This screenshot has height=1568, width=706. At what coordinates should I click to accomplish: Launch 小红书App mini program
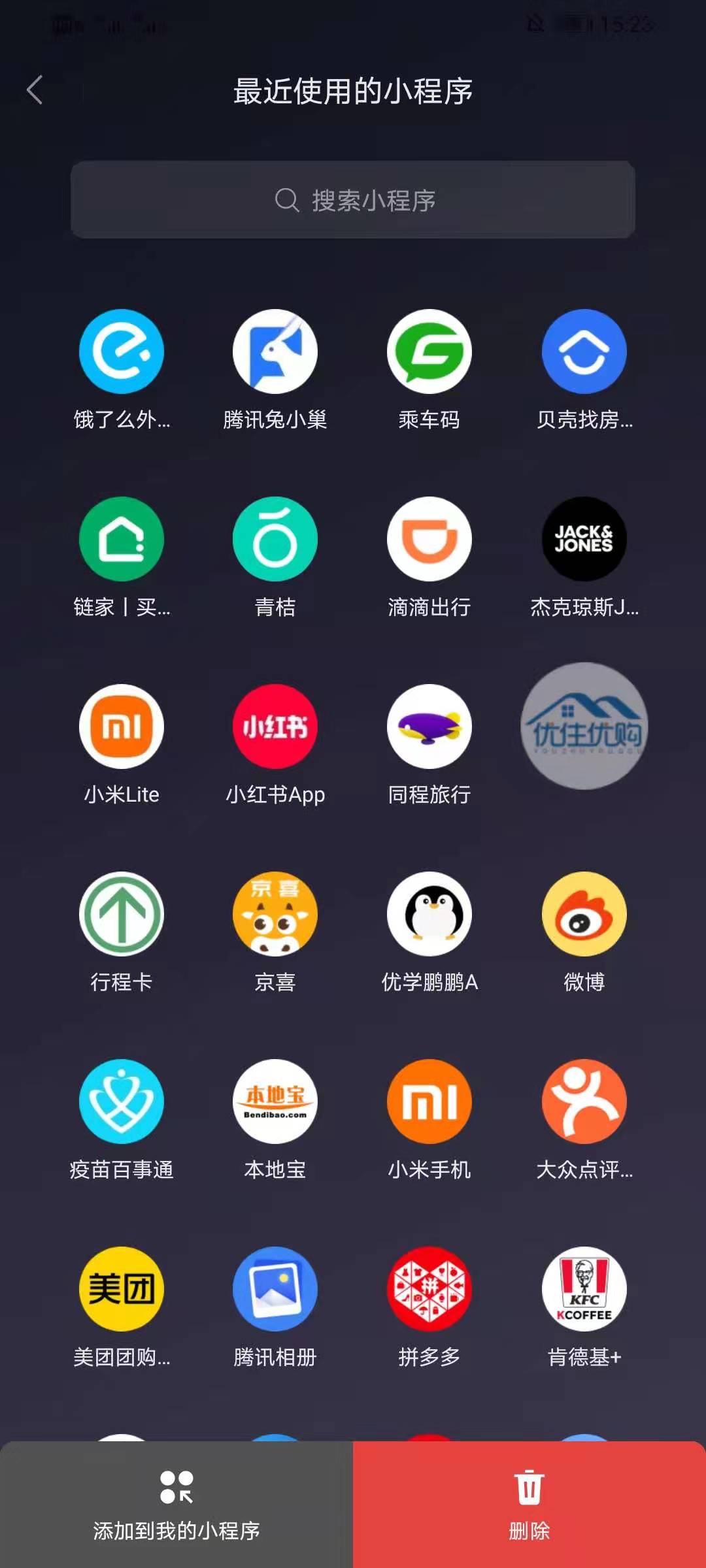[x=275, y=727]
